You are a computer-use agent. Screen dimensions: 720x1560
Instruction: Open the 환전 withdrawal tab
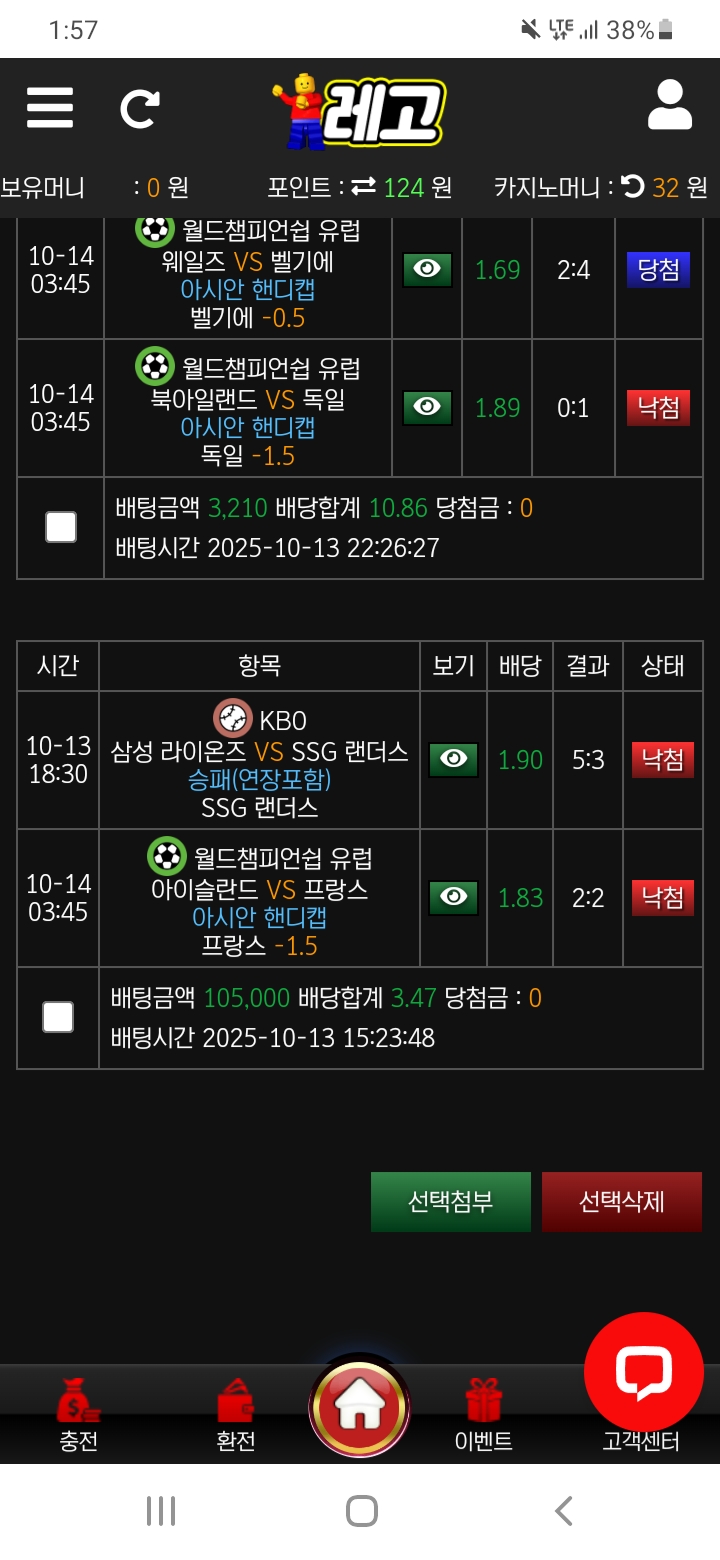pyautogui.click(x=236, y=1415)
